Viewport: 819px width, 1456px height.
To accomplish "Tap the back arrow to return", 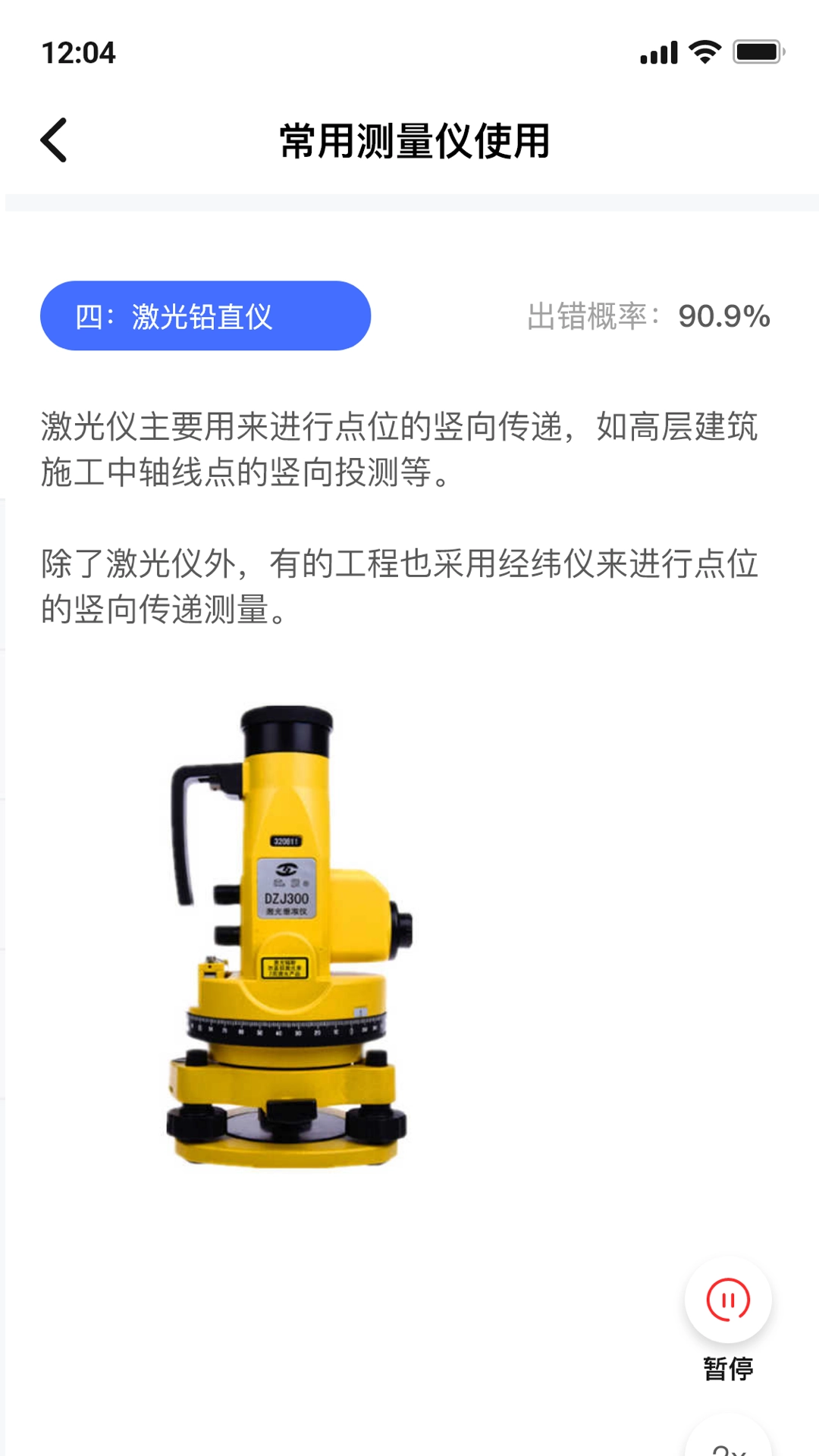I will pyautogui.click(x=52, y=141).
